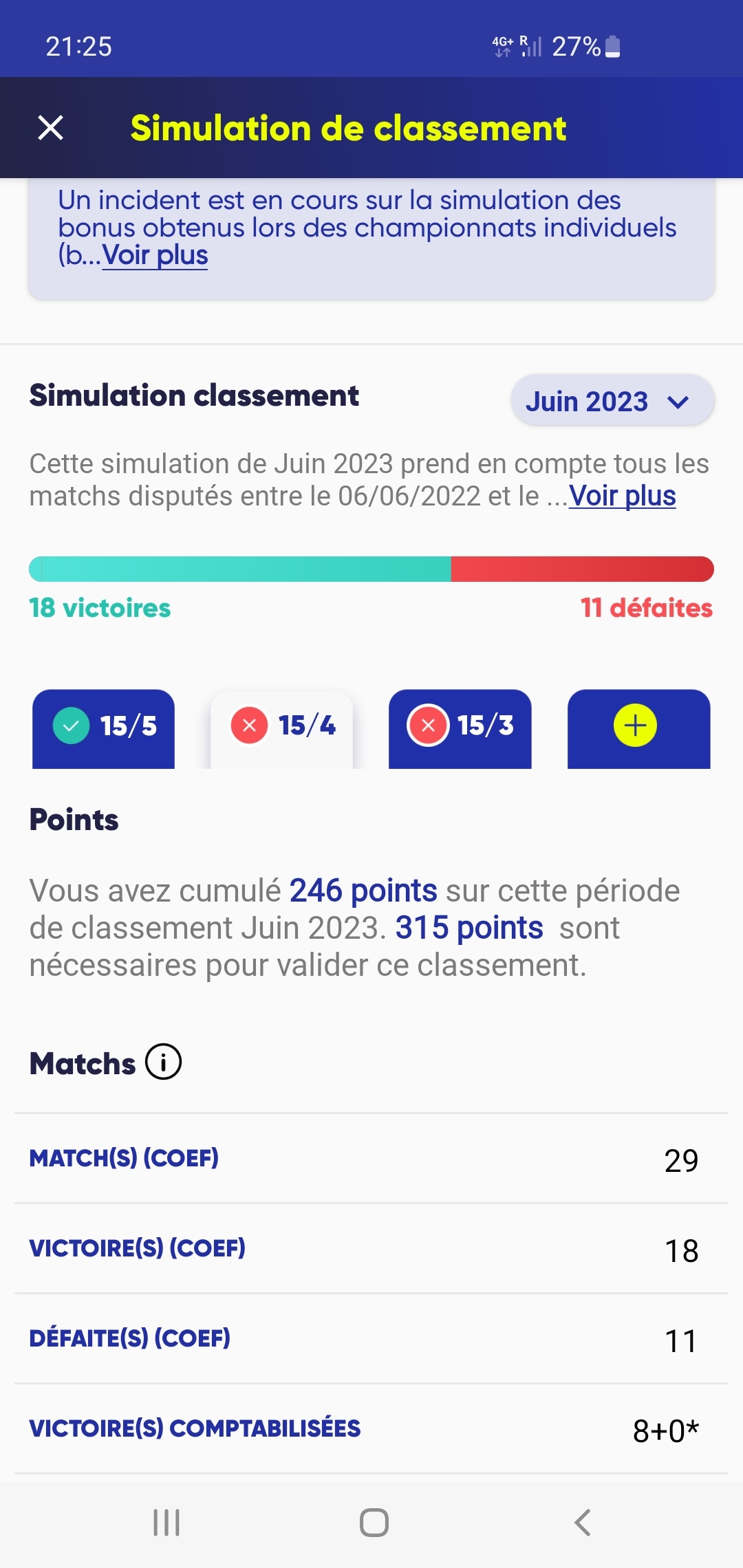Expand the incident notice with Voir plus
Image resolution: width=743 pixels, height=1568 pixels.
[x=155, y=255]
